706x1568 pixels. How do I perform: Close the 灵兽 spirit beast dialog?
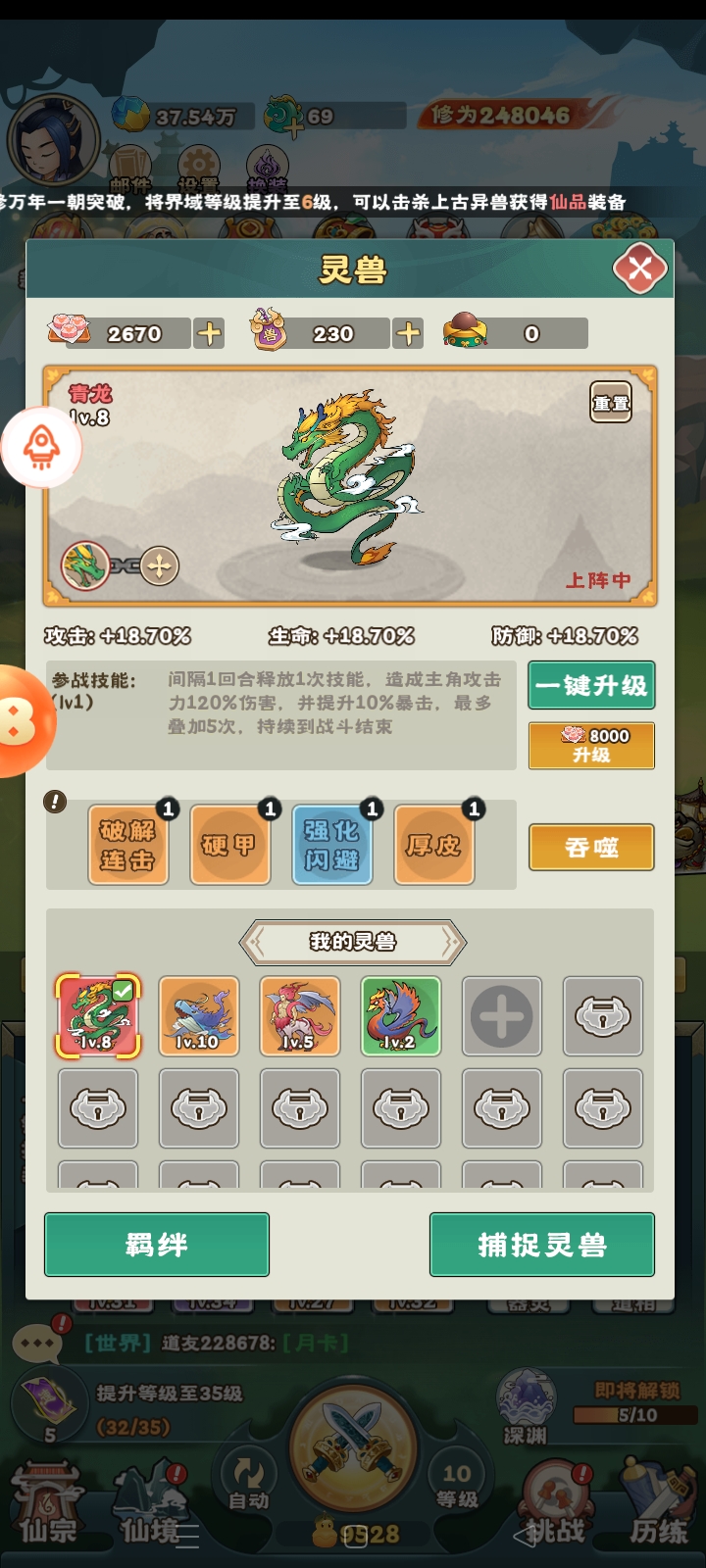639,269
